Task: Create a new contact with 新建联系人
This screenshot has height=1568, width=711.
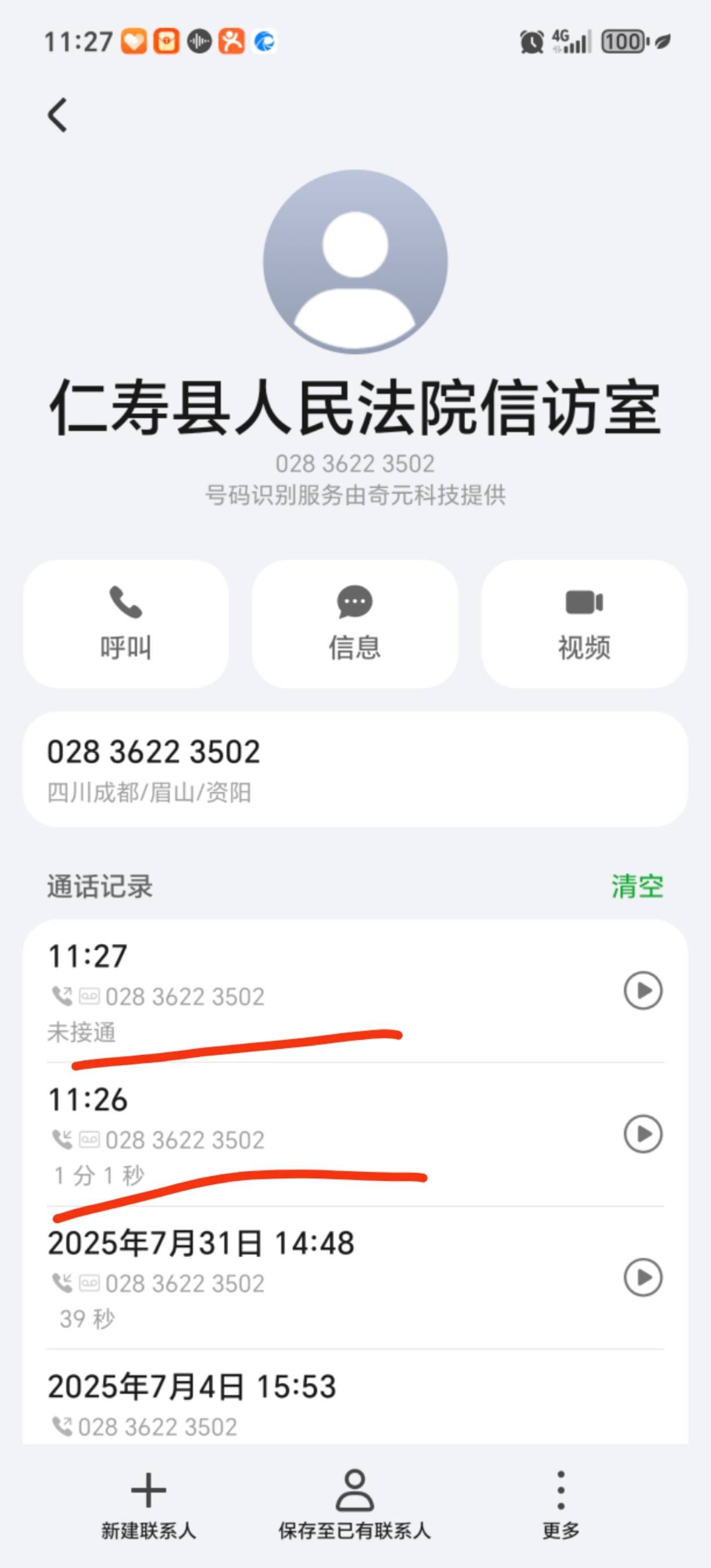Action: 149,1504
